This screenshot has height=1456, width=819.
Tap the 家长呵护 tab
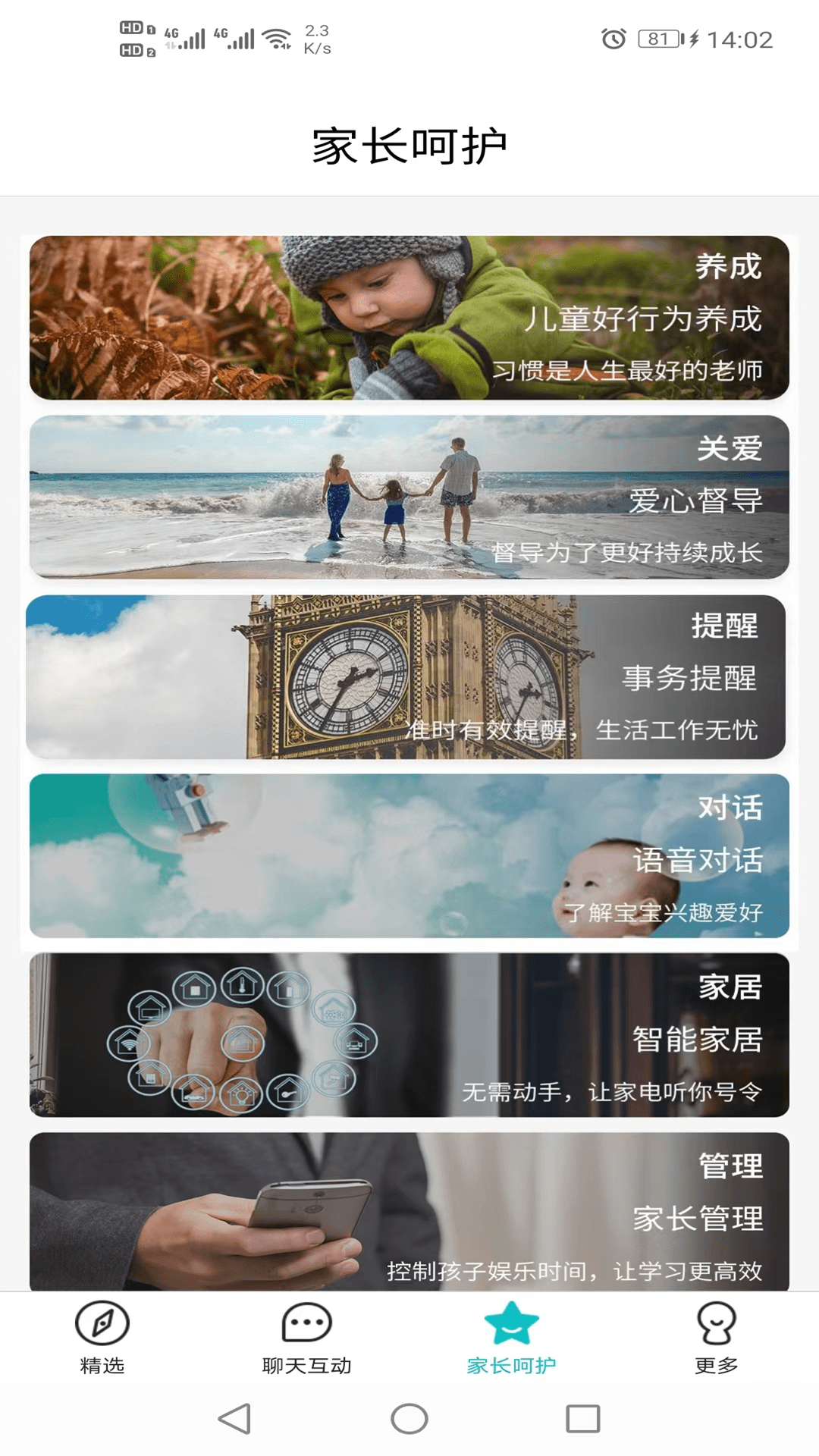pyautogui.click(x=512, y=1338)
